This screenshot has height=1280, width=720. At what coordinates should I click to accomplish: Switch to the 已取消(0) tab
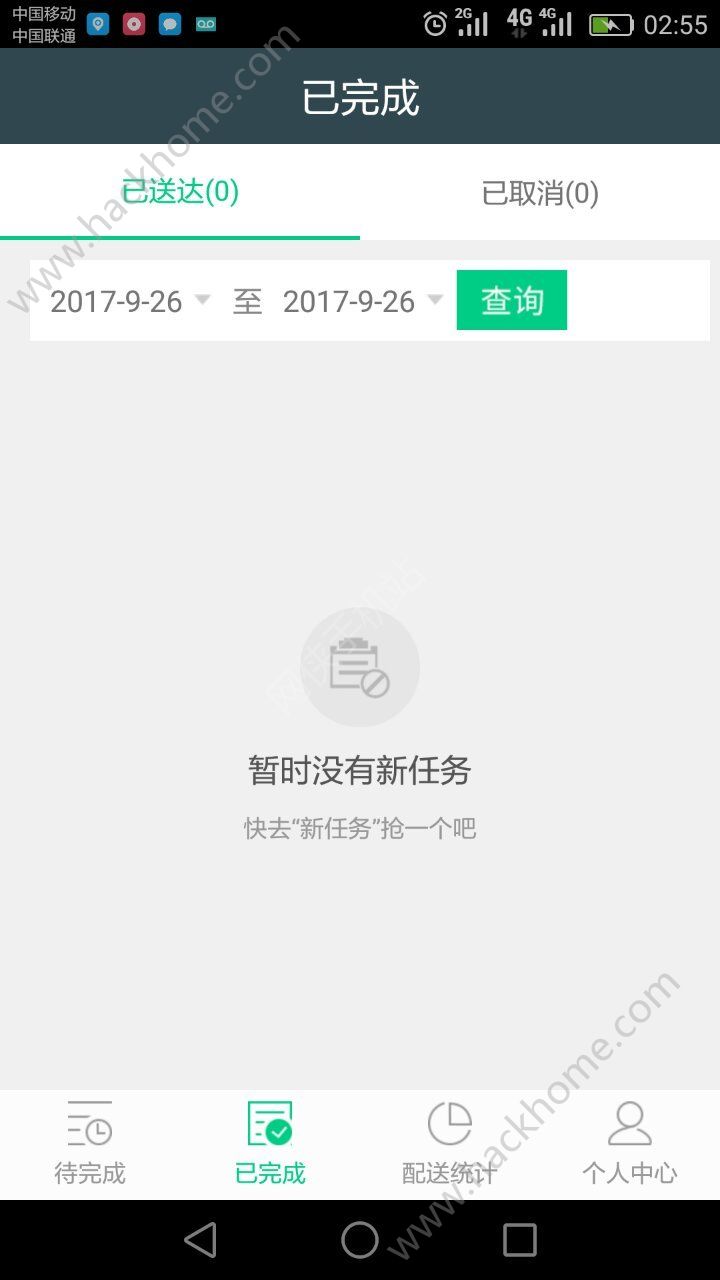click(540, 195)
